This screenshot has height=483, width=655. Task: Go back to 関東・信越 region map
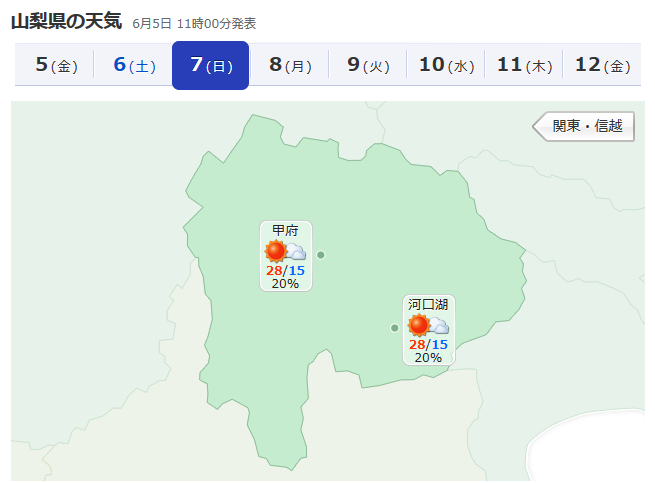(586, 126)
